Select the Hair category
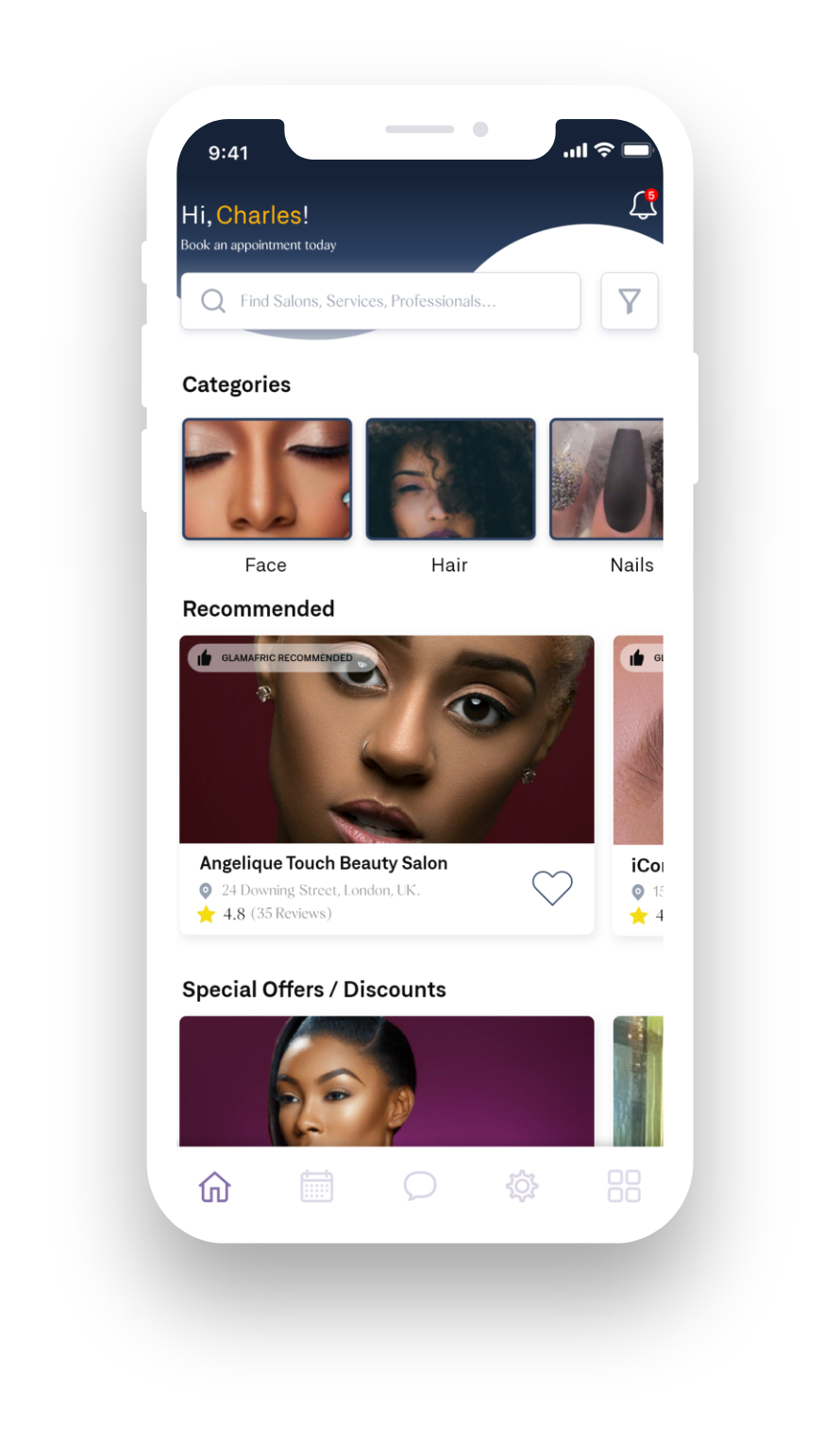The width and height of the screenshot is (840, 1442). coord(450,480)
